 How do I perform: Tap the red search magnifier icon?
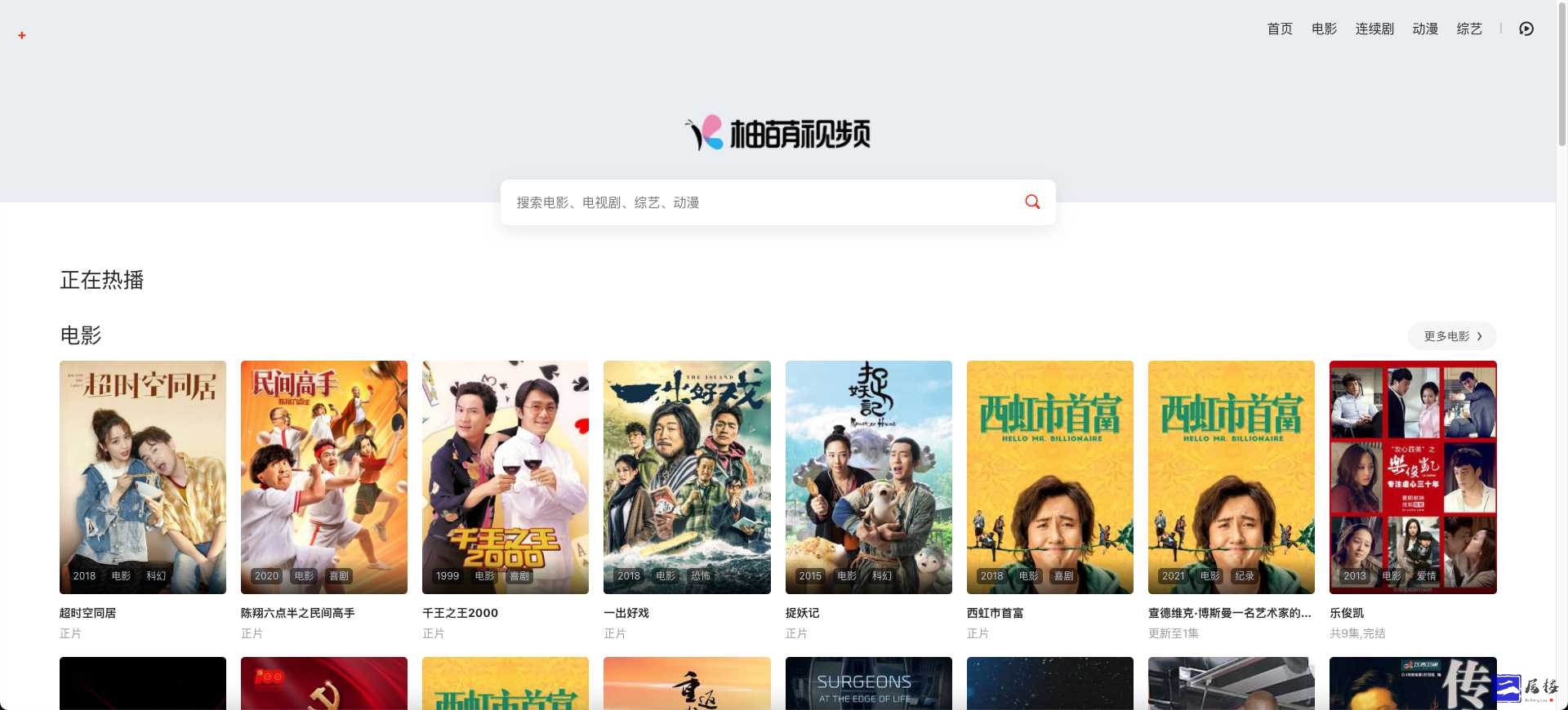(x=1032, y=202)
